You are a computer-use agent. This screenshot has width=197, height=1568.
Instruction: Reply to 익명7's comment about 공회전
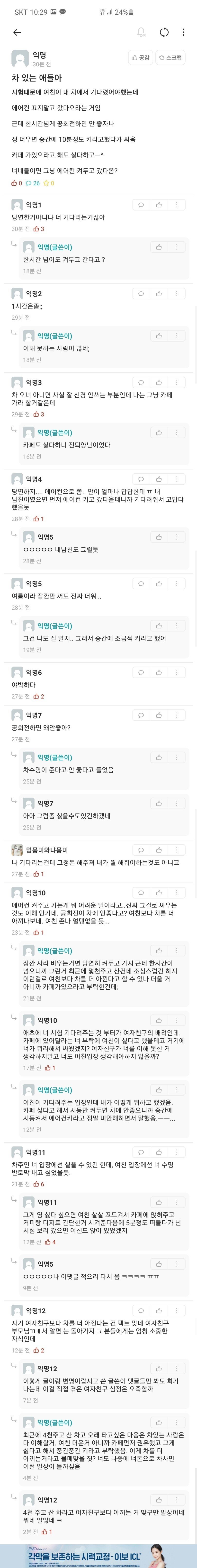(x=141, y=715)
